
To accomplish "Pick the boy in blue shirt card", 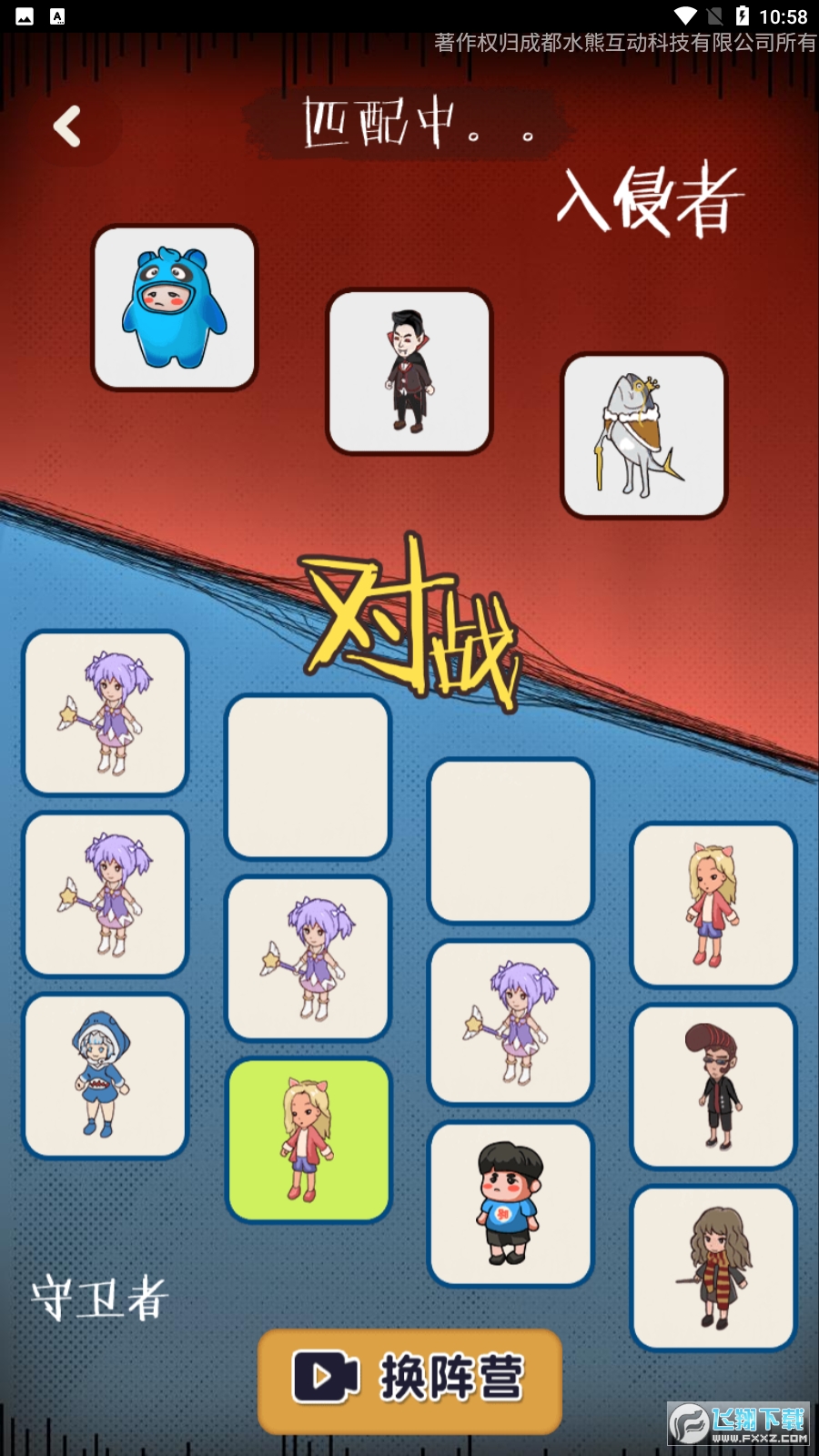I will (x=510, y=1204).
